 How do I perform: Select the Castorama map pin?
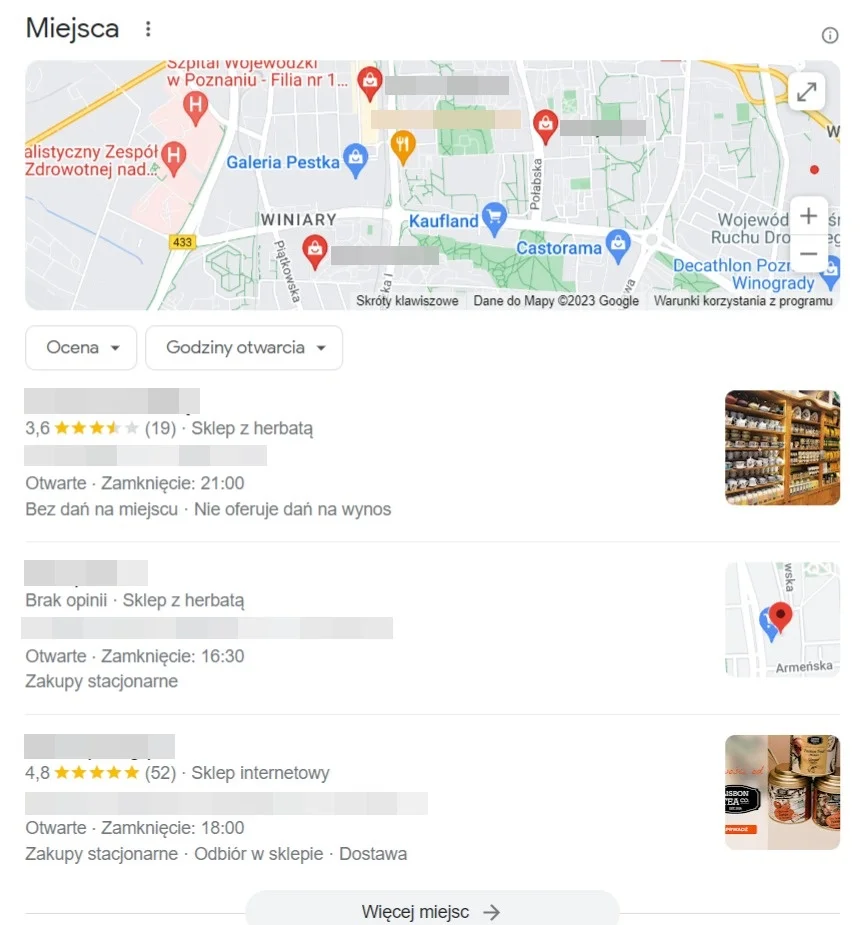(x=619, y=245)
